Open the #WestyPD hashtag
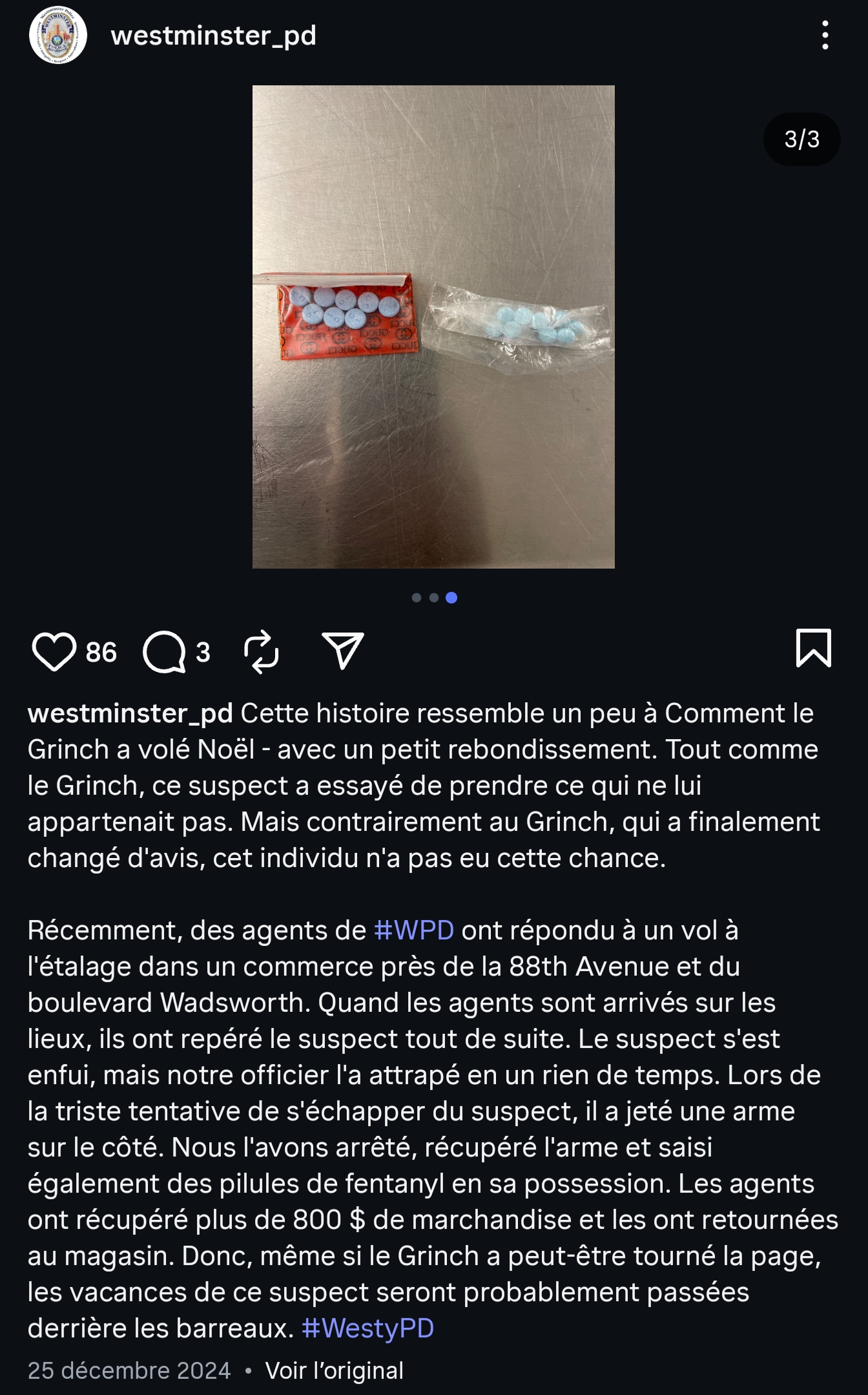 367,1328
